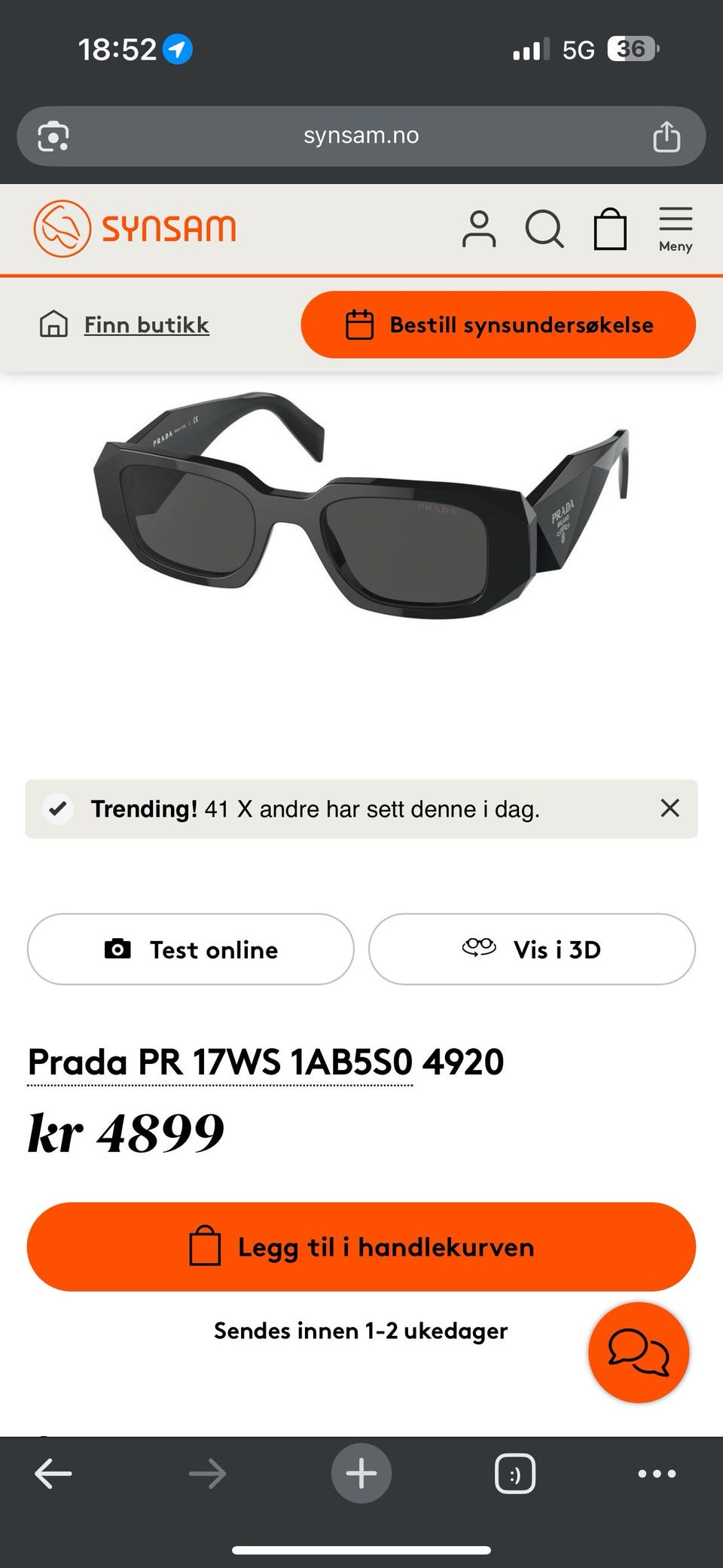Screen dimensions: 723x1568
Task: Open the browser three-dot menu
Action: 657,1473
